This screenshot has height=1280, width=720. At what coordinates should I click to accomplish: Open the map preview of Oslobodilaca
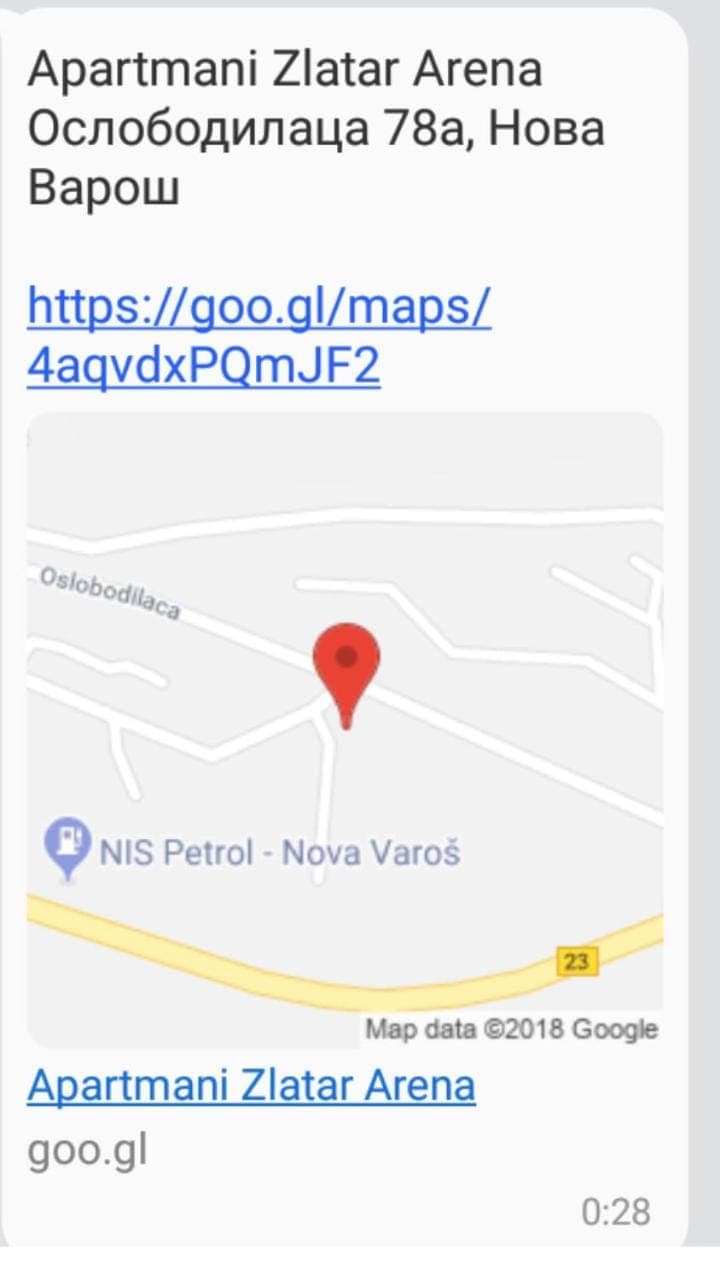click(344, 730)
